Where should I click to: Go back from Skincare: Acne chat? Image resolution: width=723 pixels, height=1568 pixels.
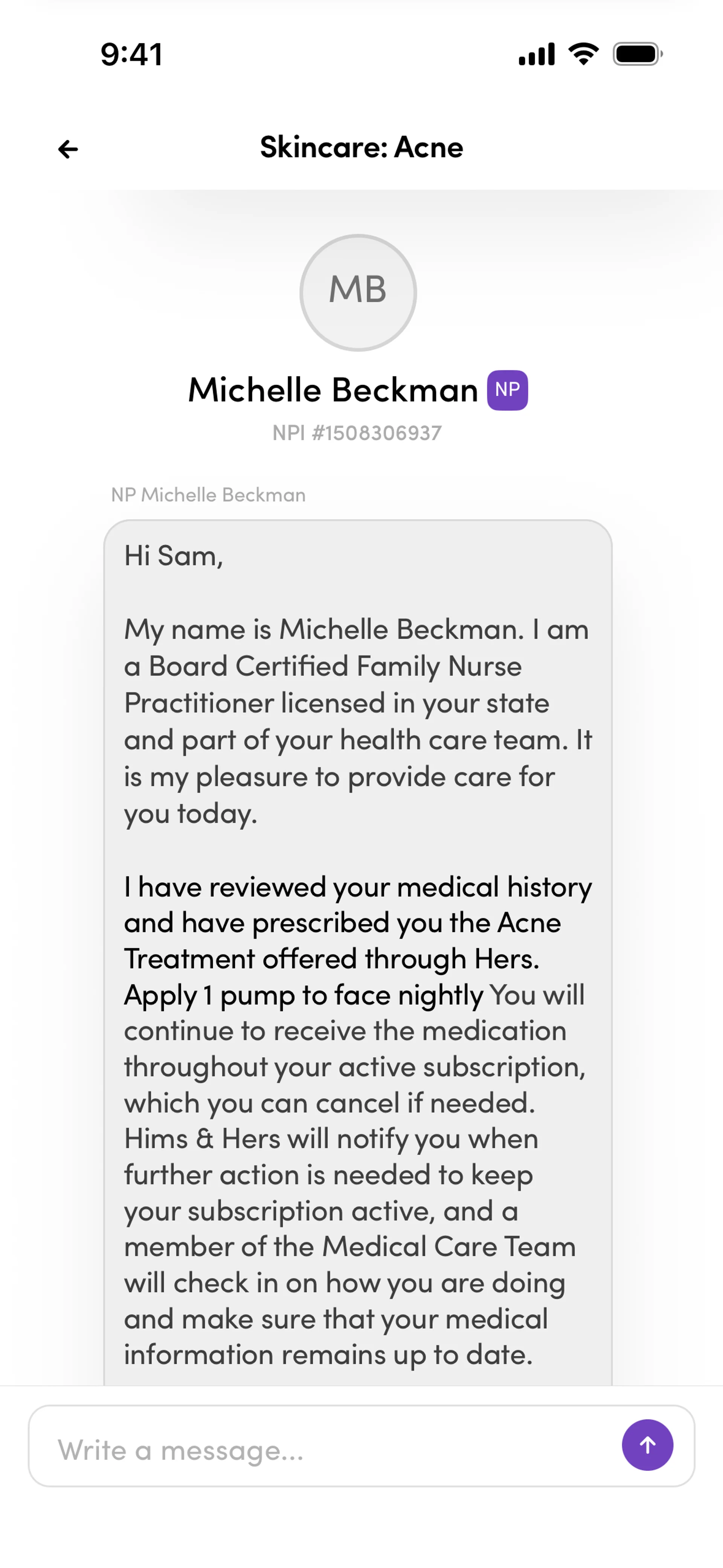[x=68, y=149]
